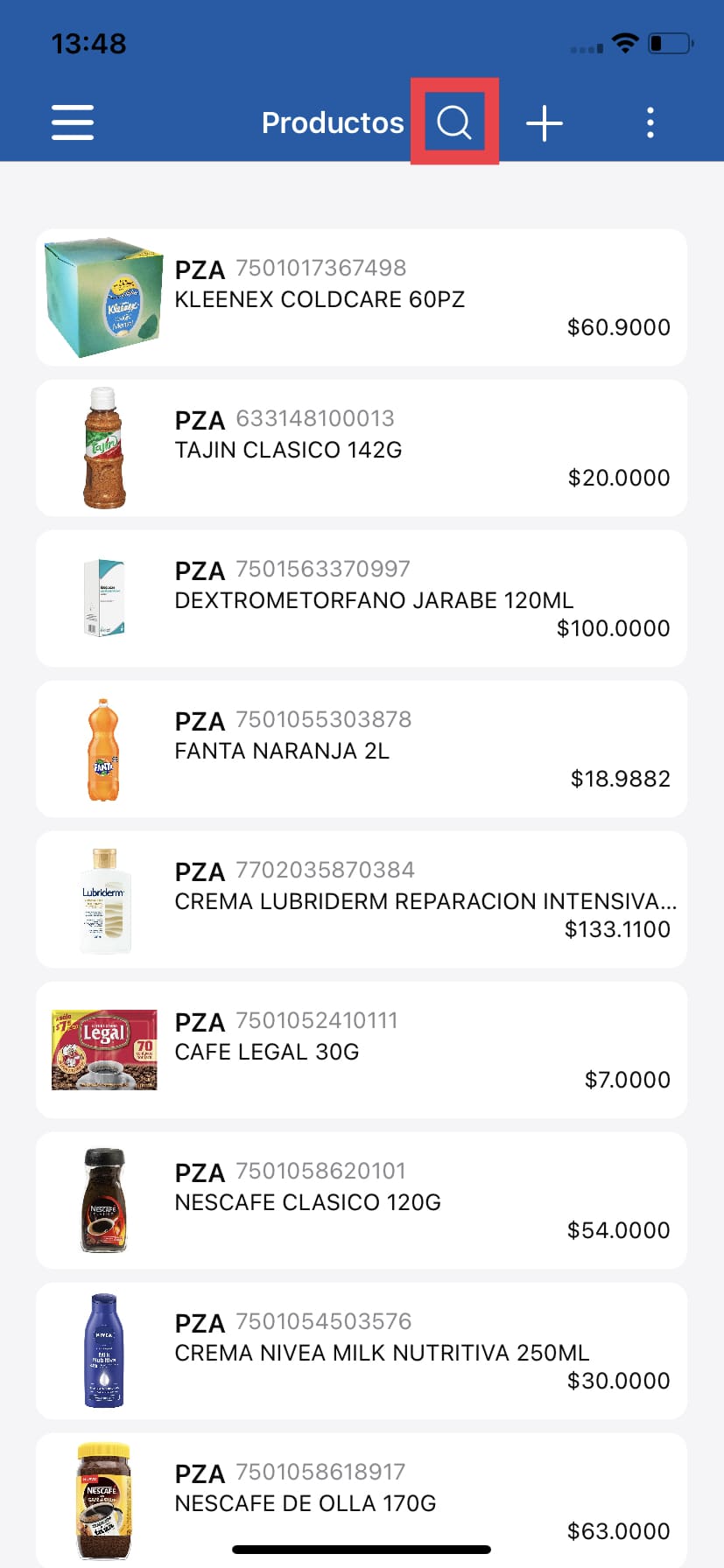Image resolution: width=724 pixels, height=1568 pixels.
Task: Tap the Wi-Fi status icon
Action: (x=625, y=41)
